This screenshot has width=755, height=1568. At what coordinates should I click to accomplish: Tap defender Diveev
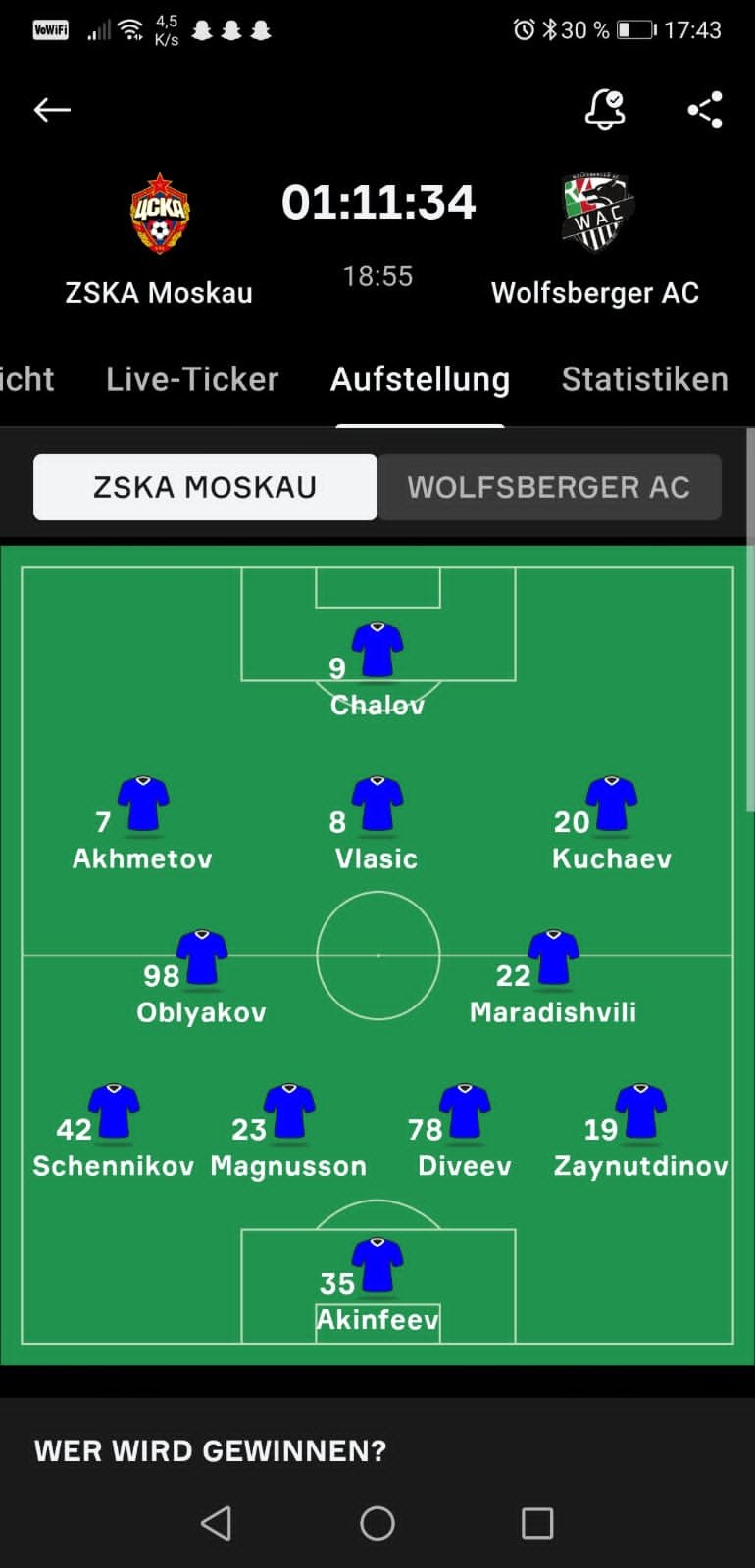pyautogui.click(x=465, y=1132)
